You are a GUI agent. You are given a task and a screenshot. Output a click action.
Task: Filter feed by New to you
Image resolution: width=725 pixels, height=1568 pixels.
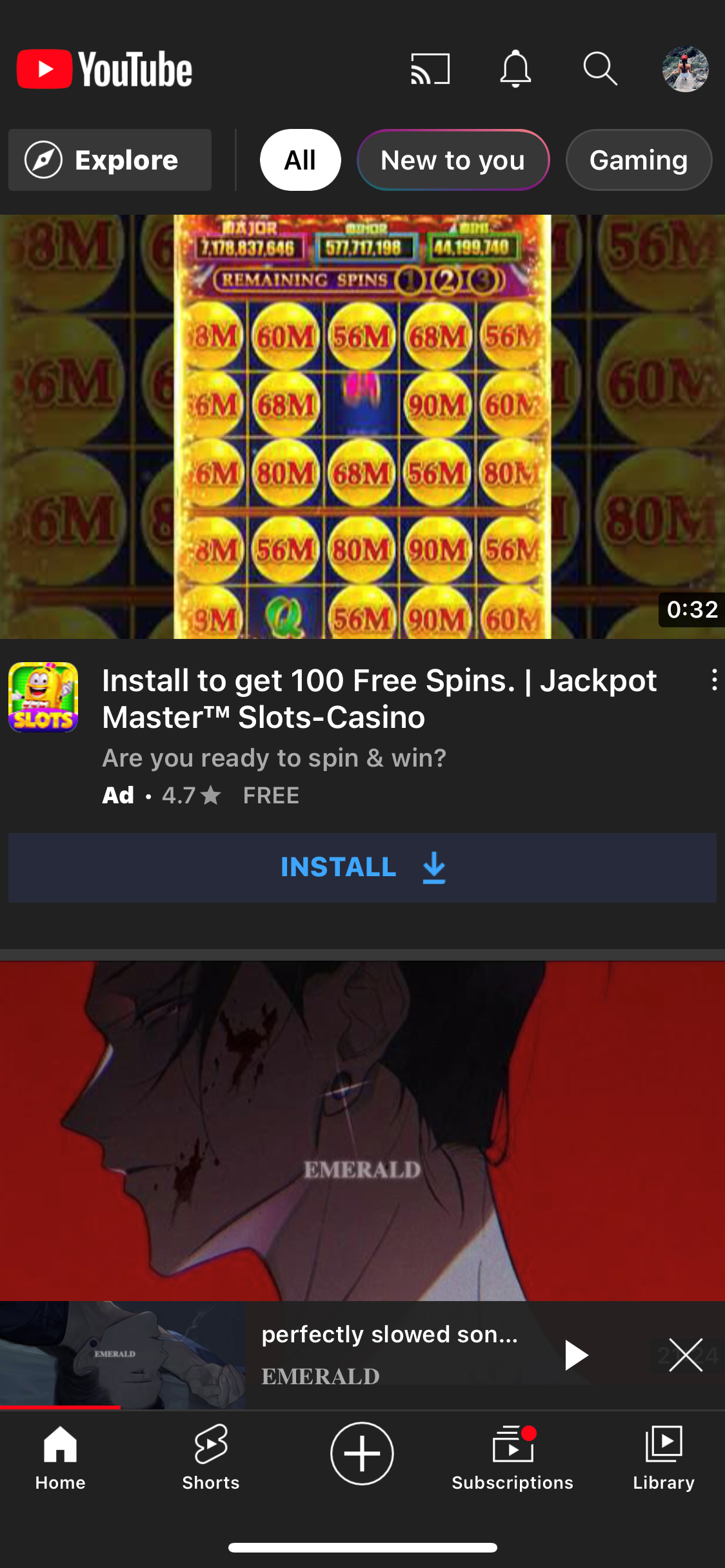tap(453, 160)
